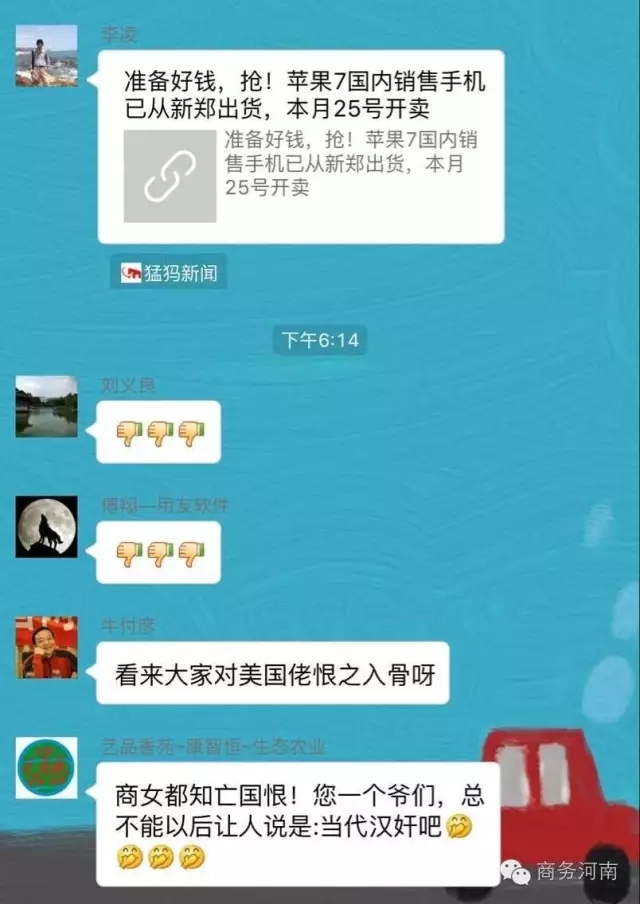View the profile of the link sender's avatar
The image size is (640, 904).
[x=46, y=55]
